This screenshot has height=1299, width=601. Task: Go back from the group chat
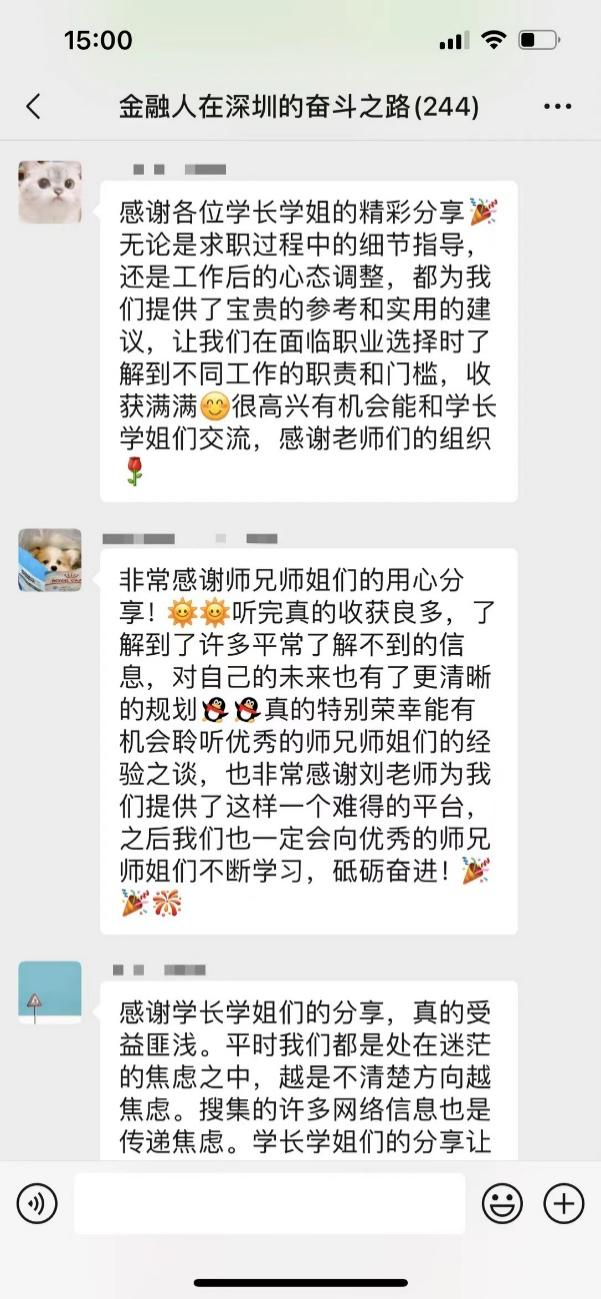[x=34, y=107]
